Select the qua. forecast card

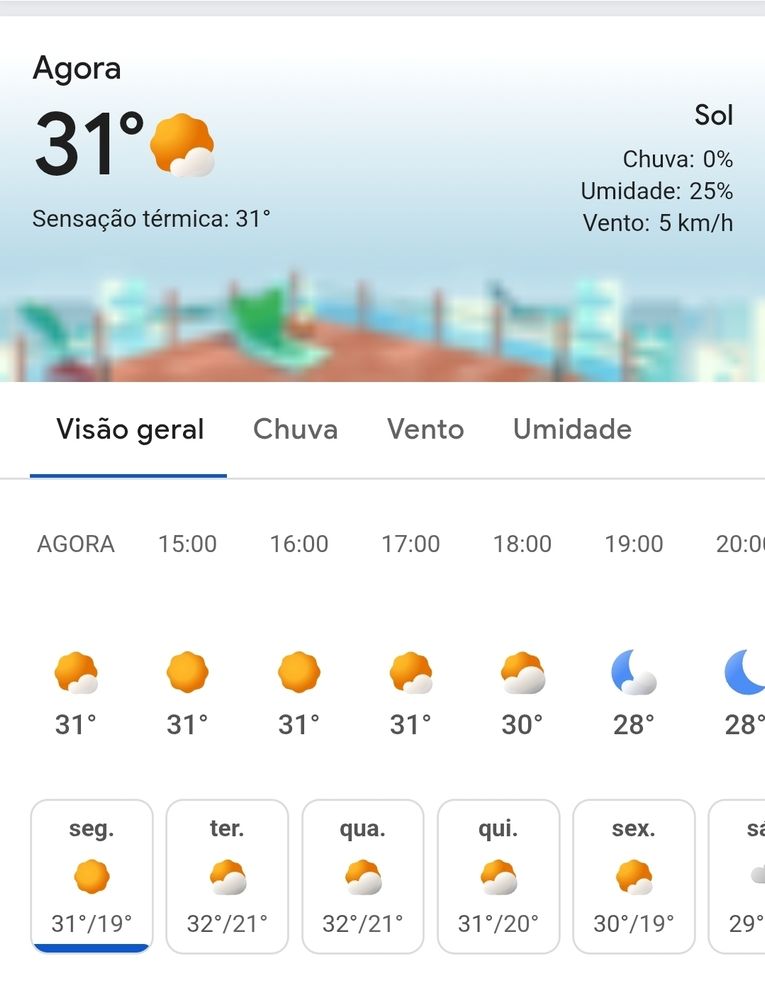click(363, 876)
